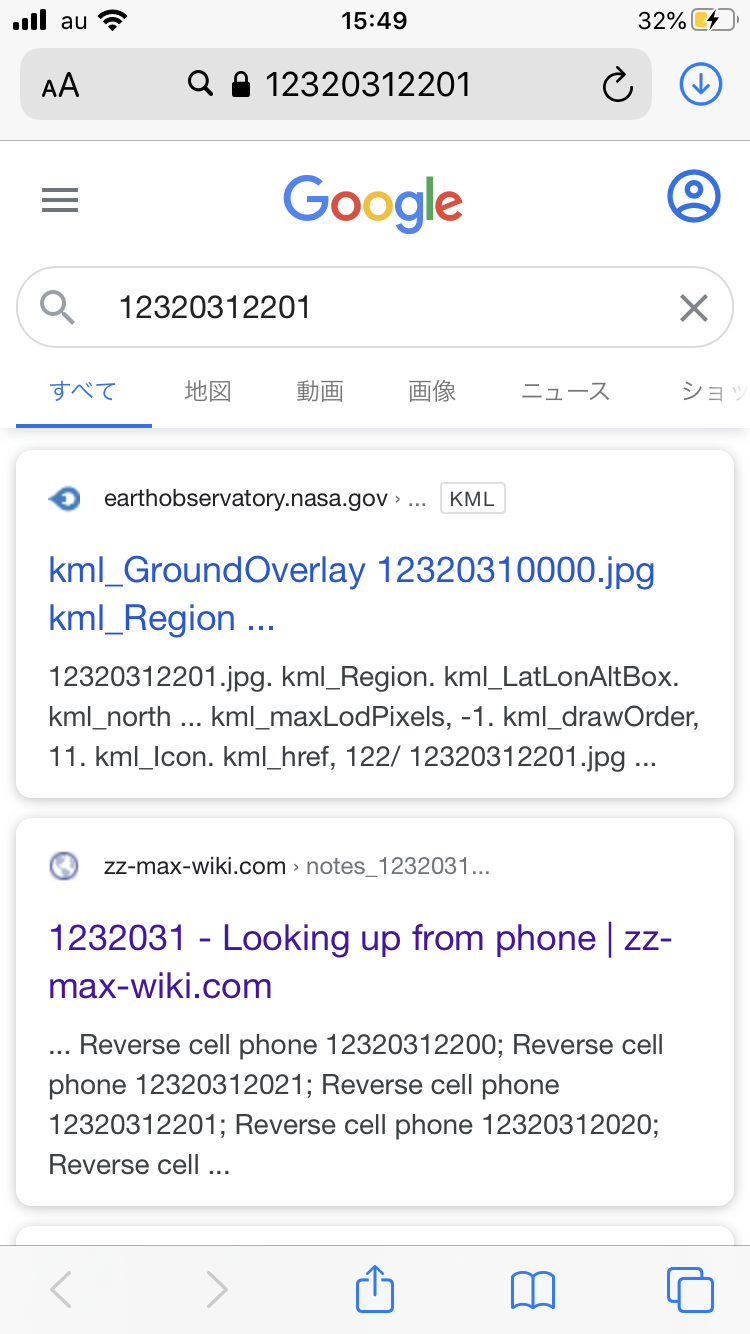The image size is (750, 1334).
Task: Tap the address bar showing 12320312201
Action: (366, 85)
